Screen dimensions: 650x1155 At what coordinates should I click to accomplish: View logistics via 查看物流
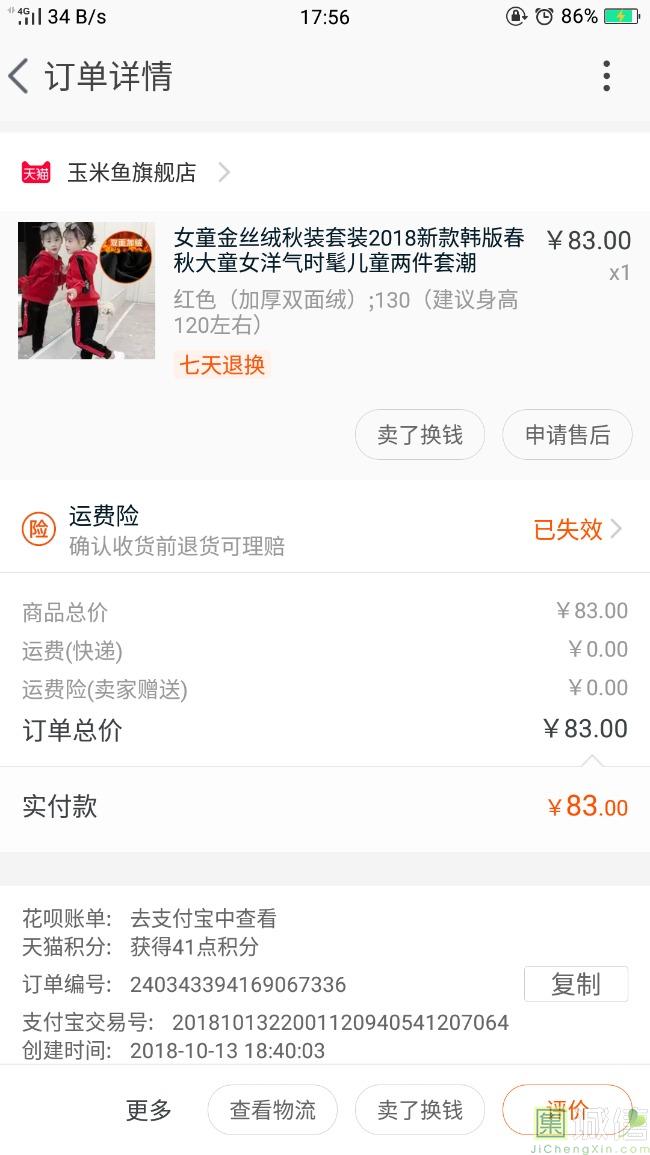[272, 1109]
